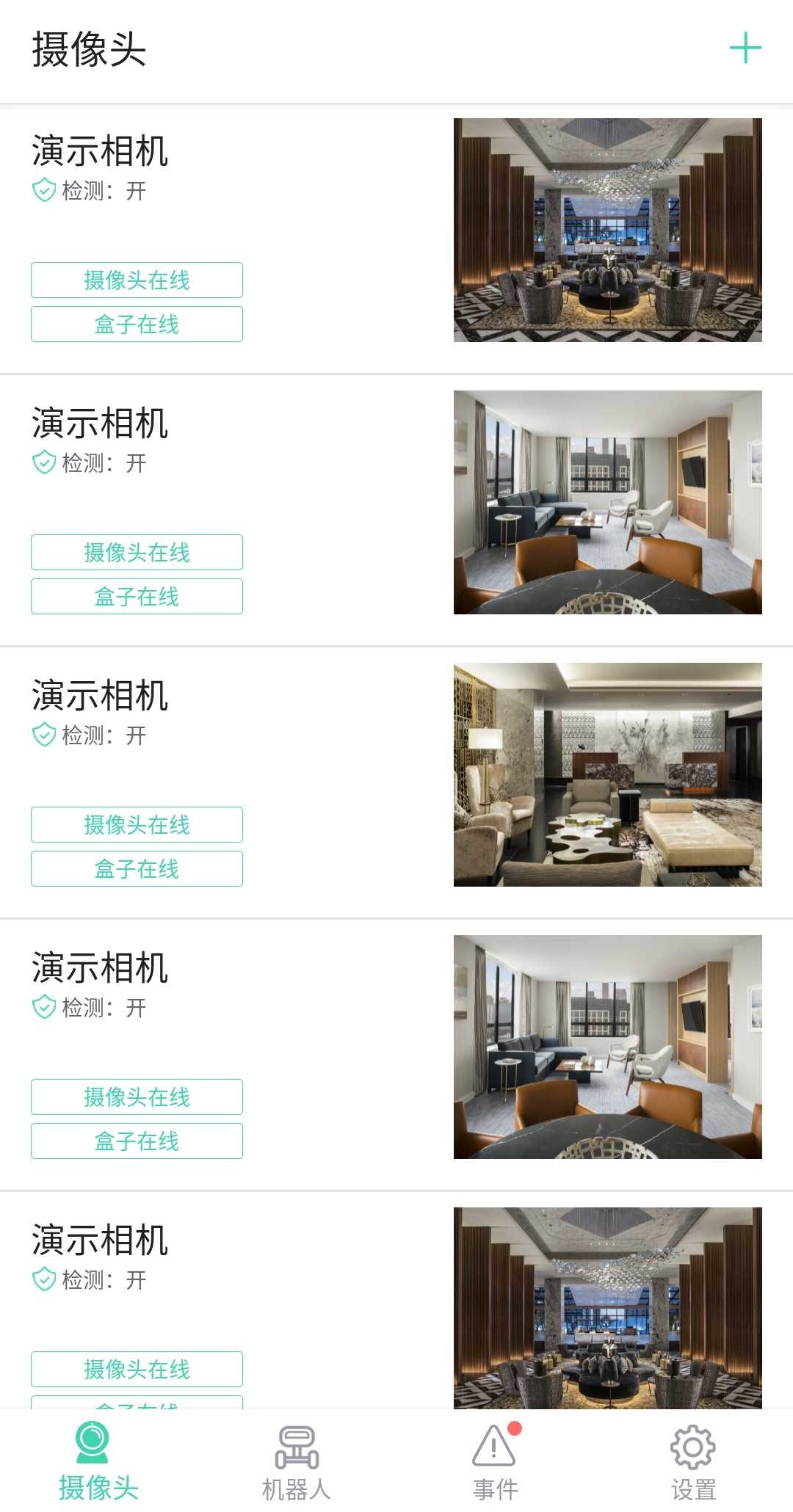Tap 摄像头在线 on the first 演示相机

click(x=137, y=280)
